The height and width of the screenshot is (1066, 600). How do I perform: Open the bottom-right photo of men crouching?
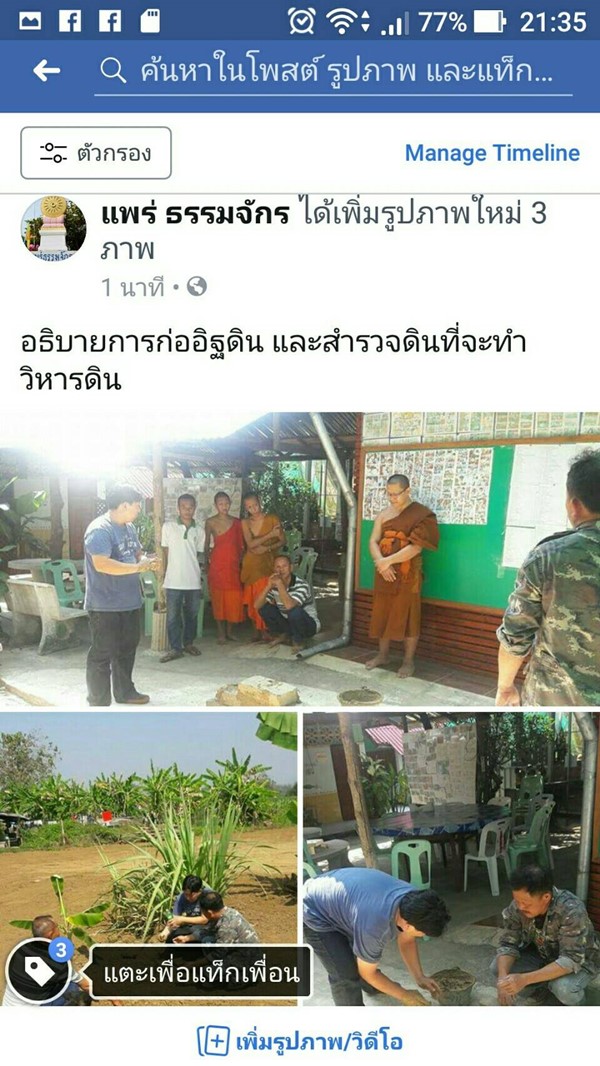tap(451, 858)
